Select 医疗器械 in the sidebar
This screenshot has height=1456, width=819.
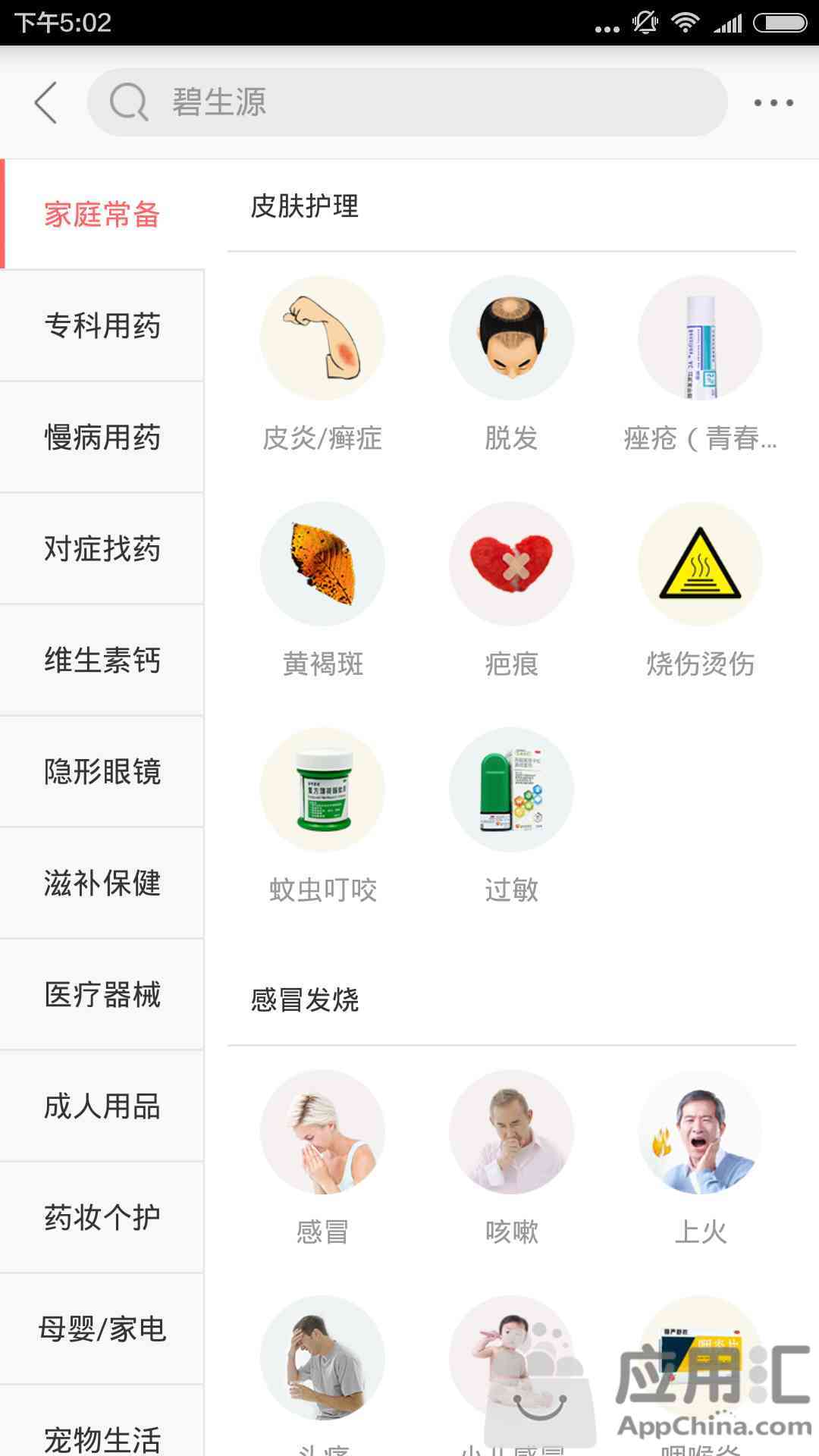click(102, 994)
